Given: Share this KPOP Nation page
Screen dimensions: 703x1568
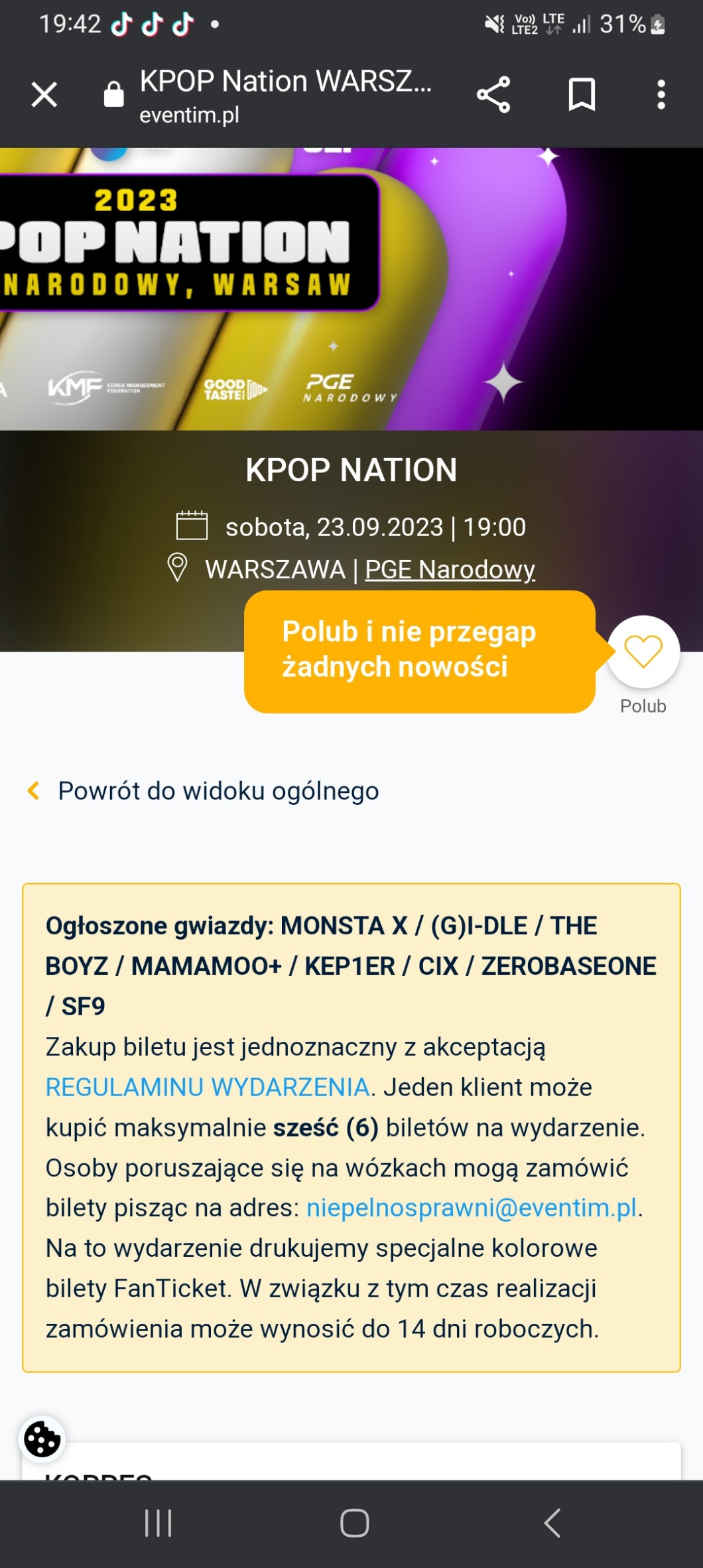Looking at the screenshot, I should (493, 95).
